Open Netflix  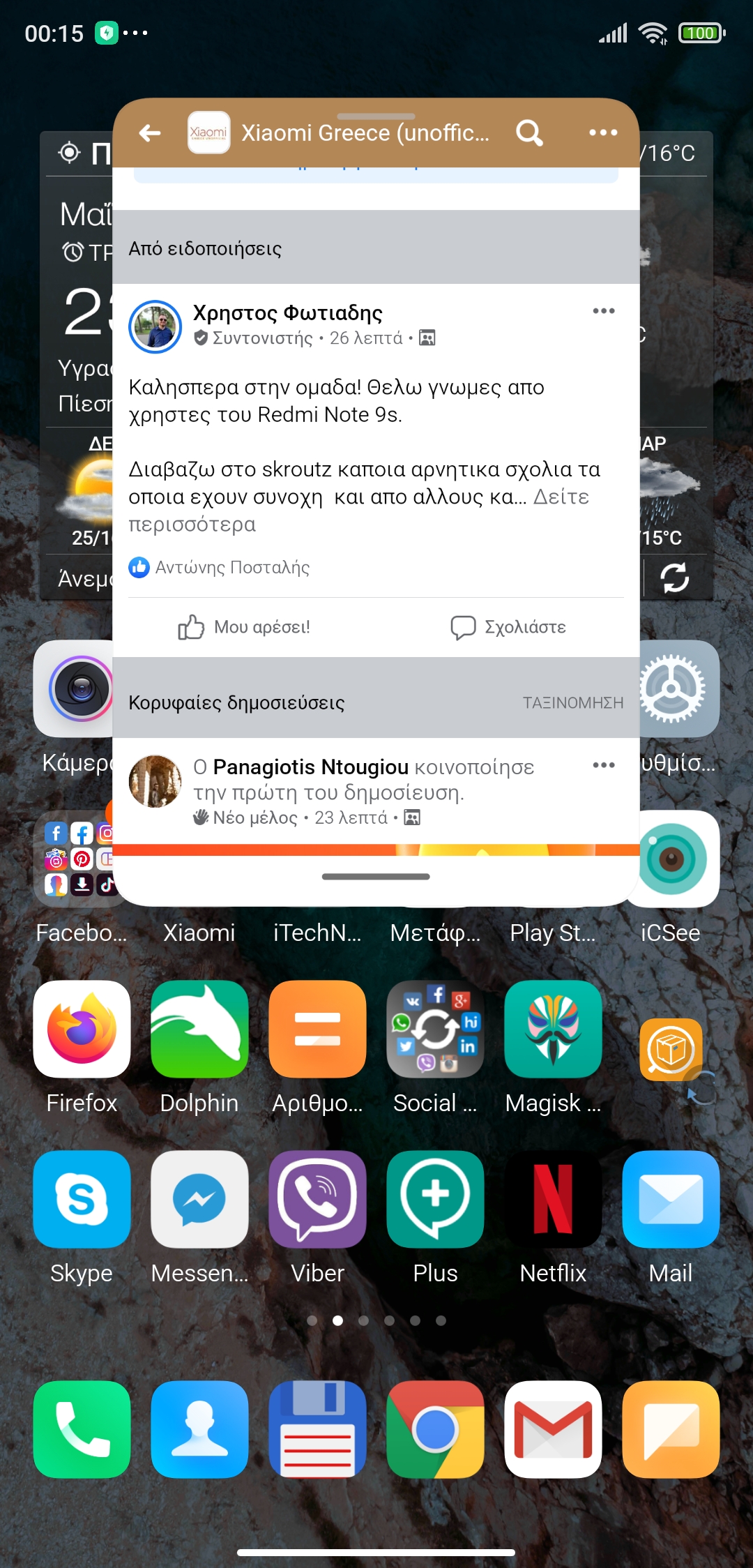click(553, 1200)
